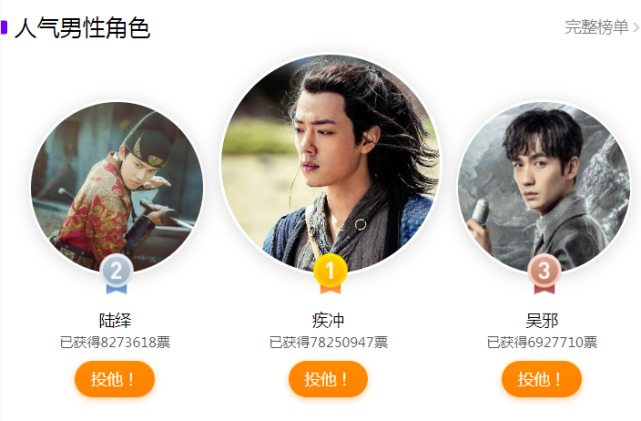This screenshot has width=641, height=421.
Task: Open 疾冲's character portrait
Action: coord(329,162)
